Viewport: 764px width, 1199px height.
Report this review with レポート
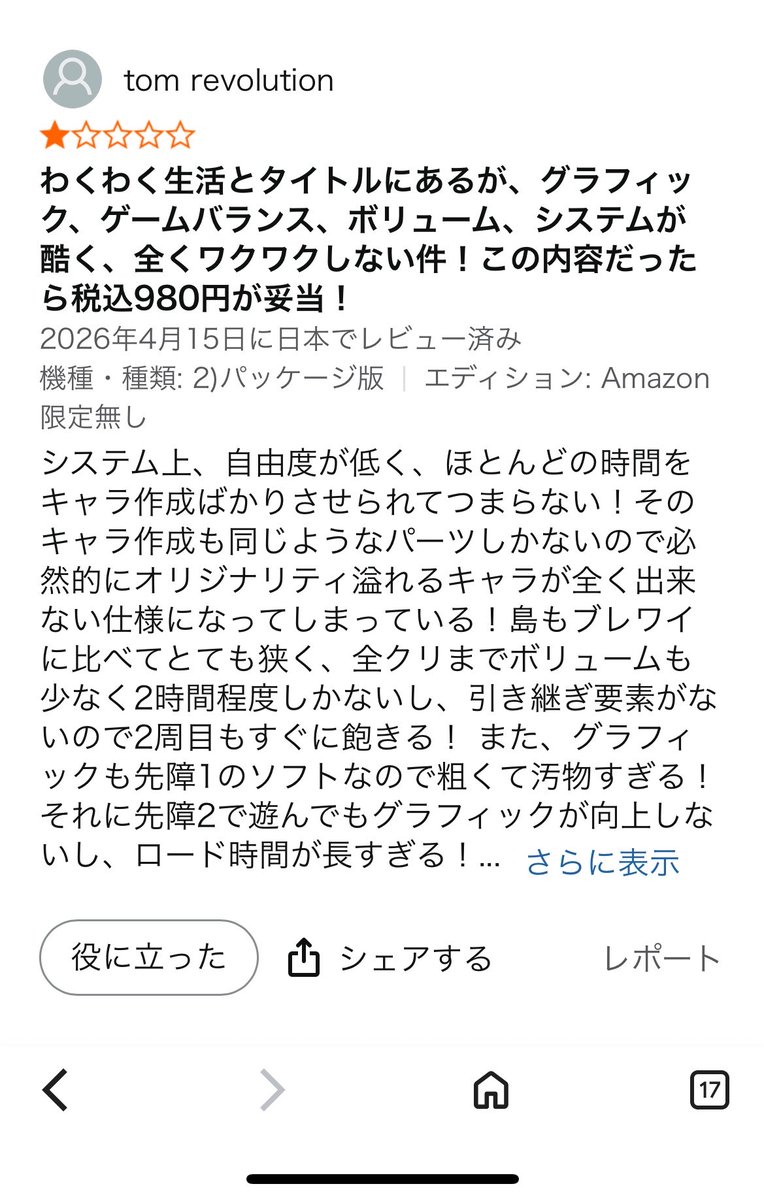click(661, 958)
